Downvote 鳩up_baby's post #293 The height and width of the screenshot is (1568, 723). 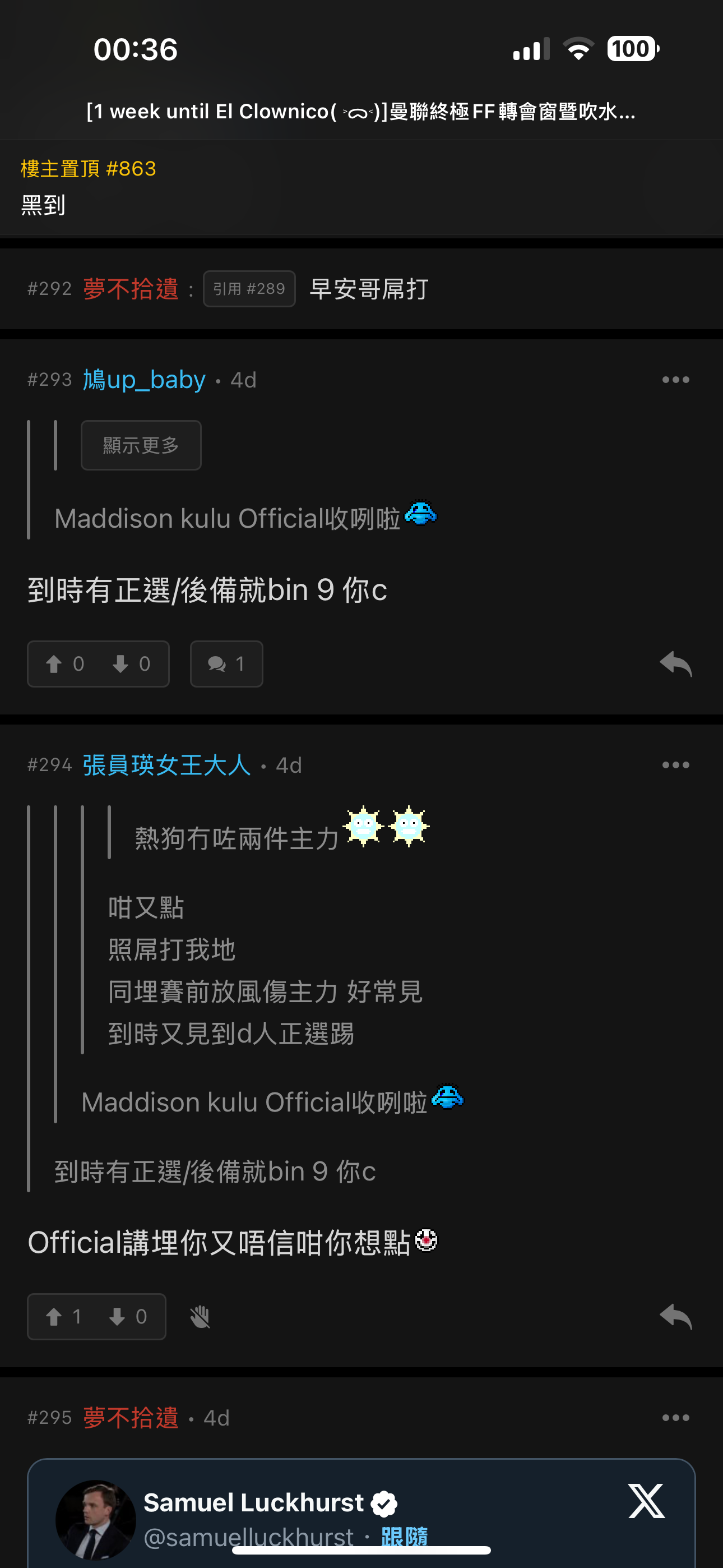pos(131,663)
